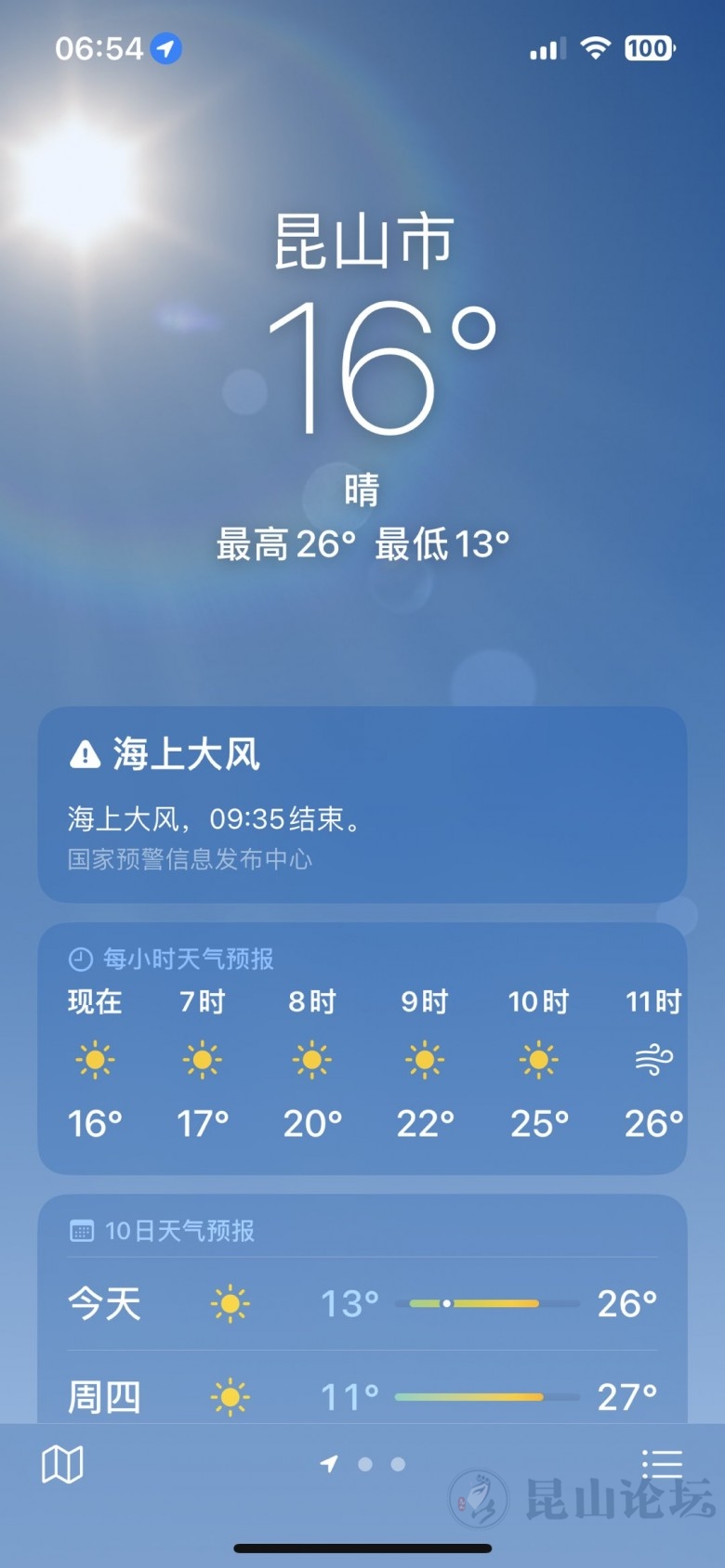Open the city list
This screenshot has height=1568, width=725.
point(662,1465)
